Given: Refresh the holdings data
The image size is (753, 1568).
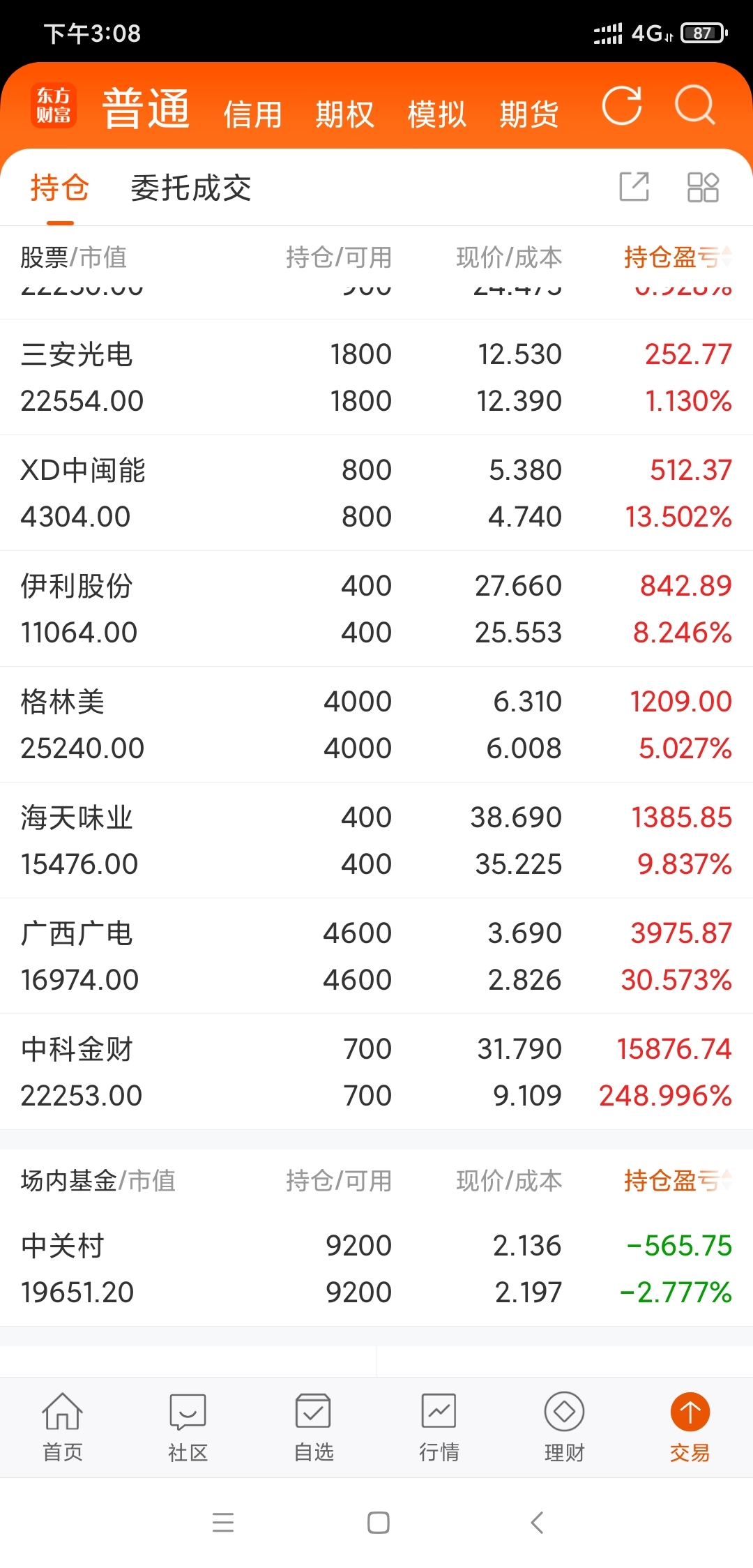Looking at the screenshot, I should (x=622, y=107).
